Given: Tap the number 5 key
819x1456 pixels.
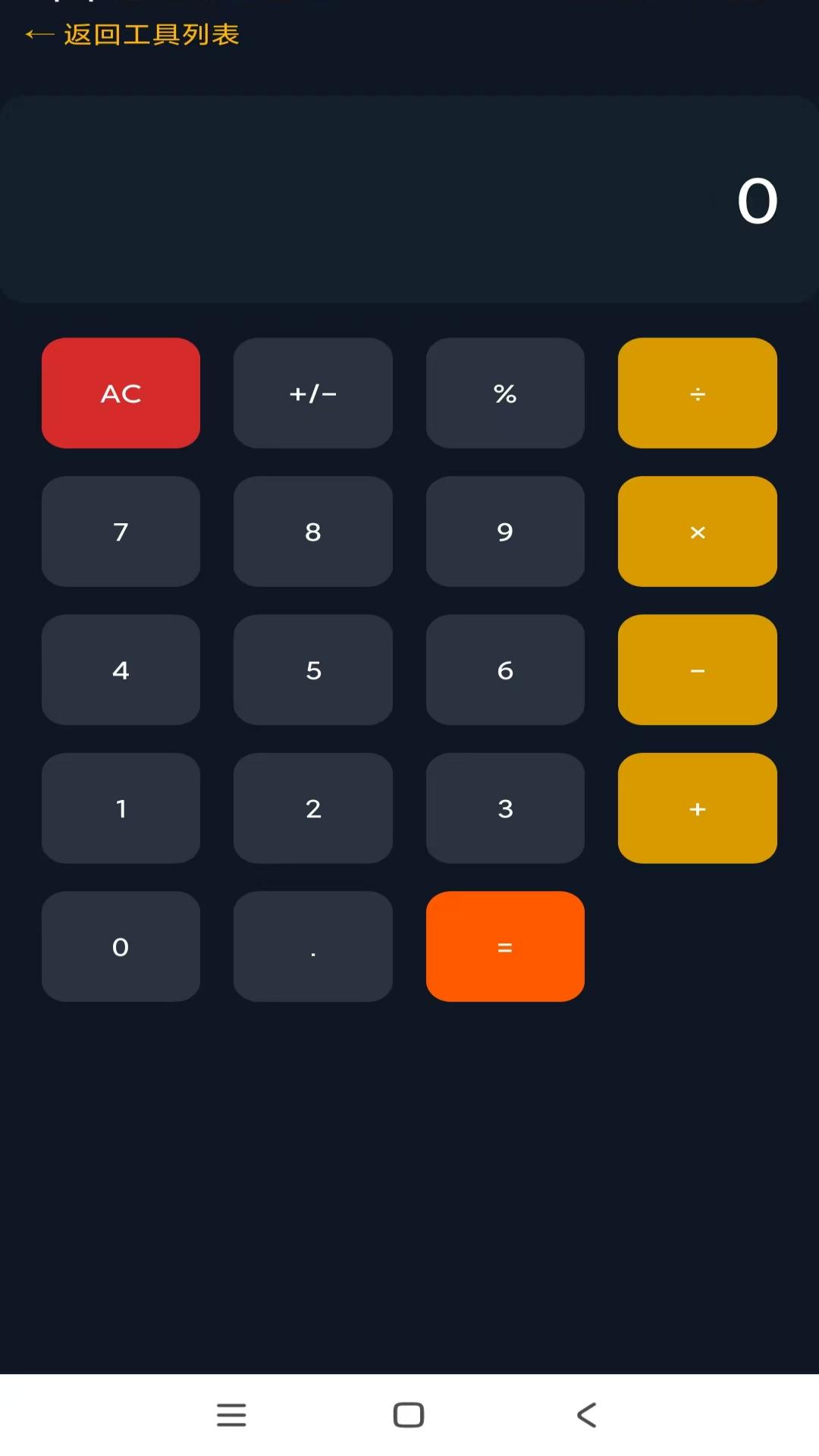Looking at the screenshot, I should coord(312,670).
